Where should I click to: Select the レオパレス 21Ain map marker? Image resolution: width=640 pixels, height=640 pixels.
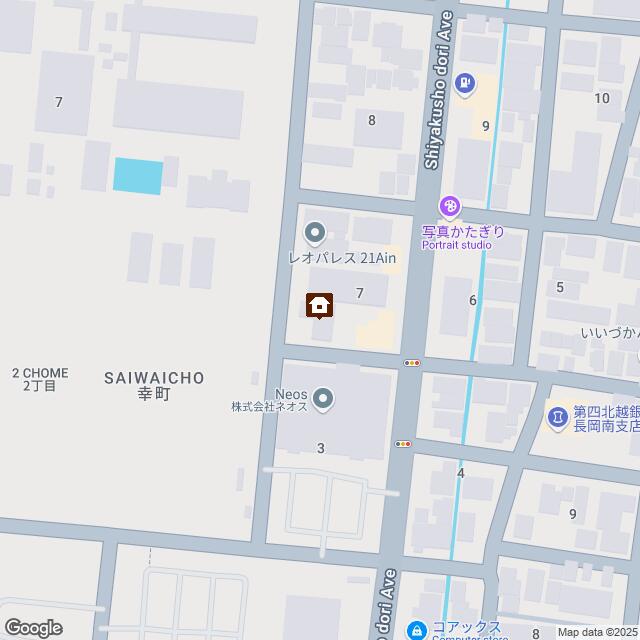[x=315, y=235]
